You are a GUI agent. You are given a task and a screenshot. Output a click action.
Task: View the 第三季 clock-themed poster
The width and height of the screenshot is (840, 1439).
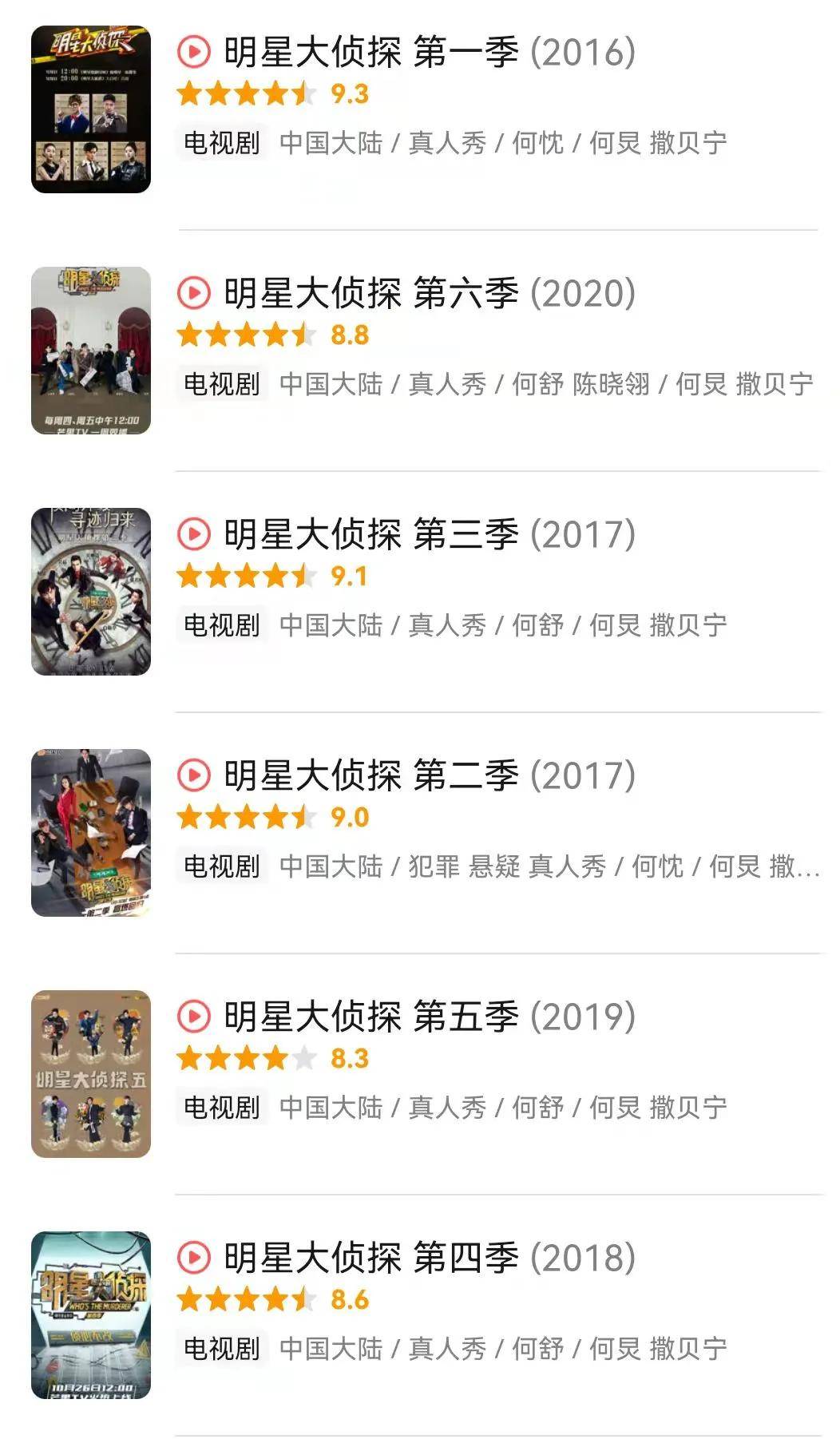pos(92,591)
